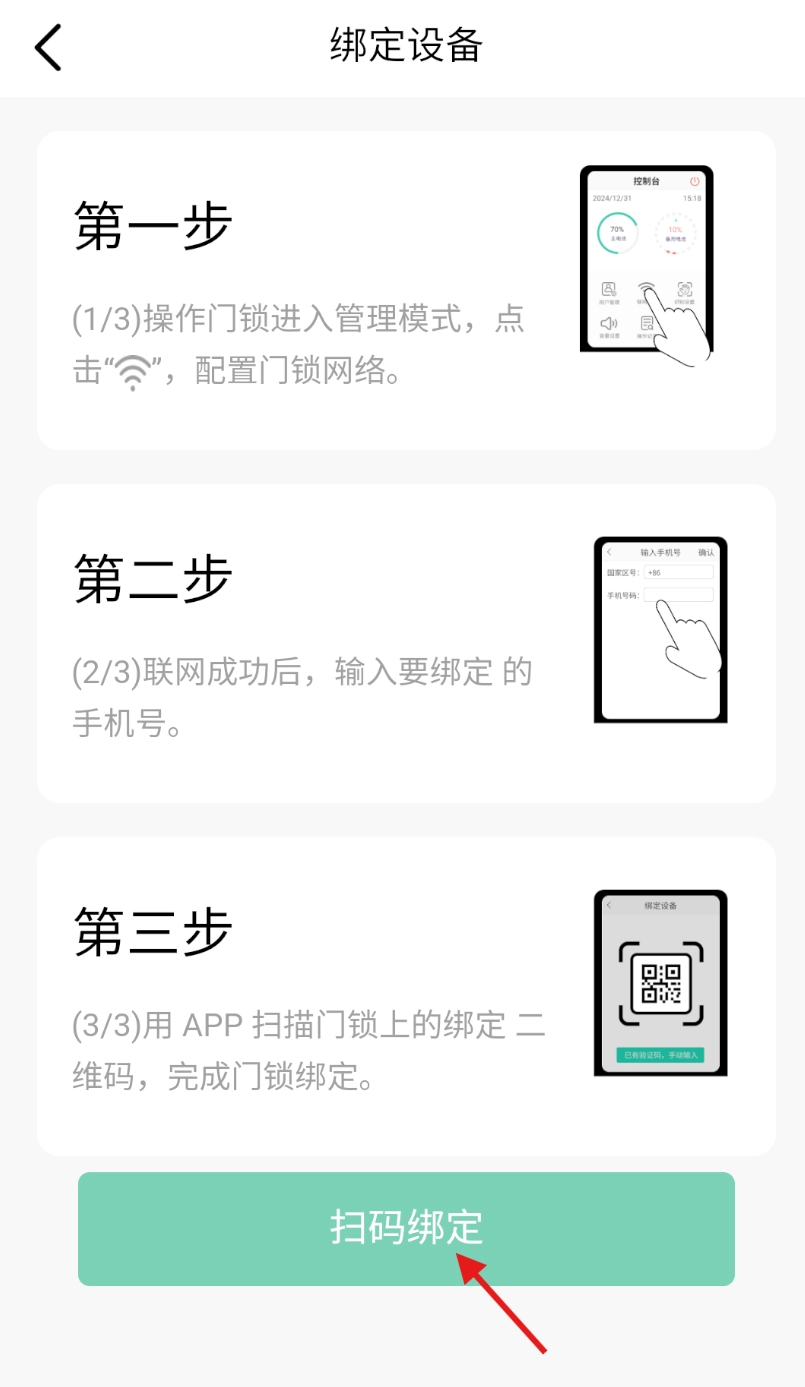
Task: Tap the 音量设置 speaker volume icon
Action: coord(609,324)
